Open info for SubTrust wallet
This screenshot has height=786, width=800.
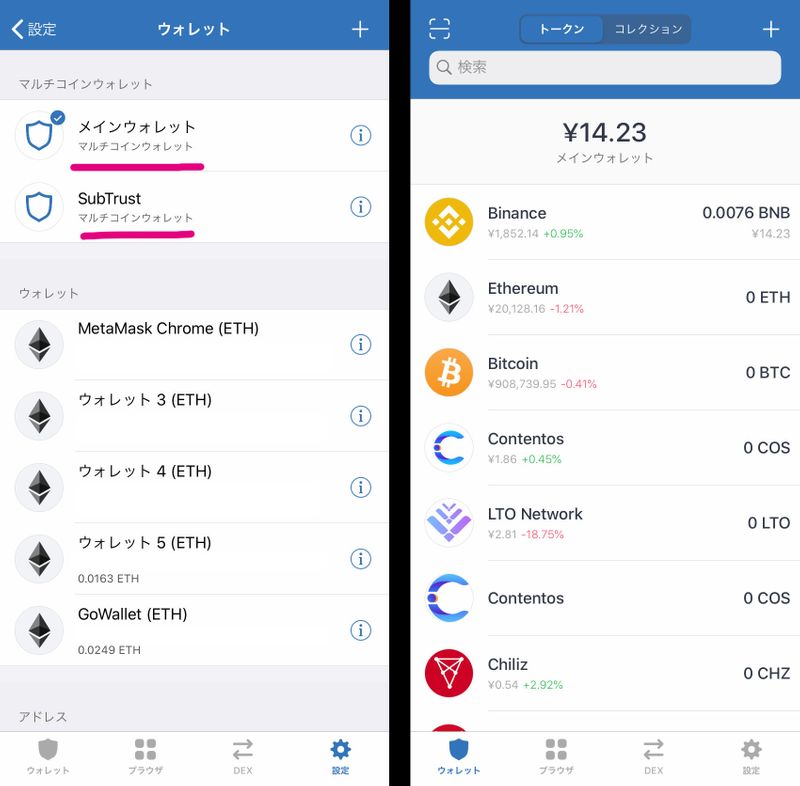point(360,207)
